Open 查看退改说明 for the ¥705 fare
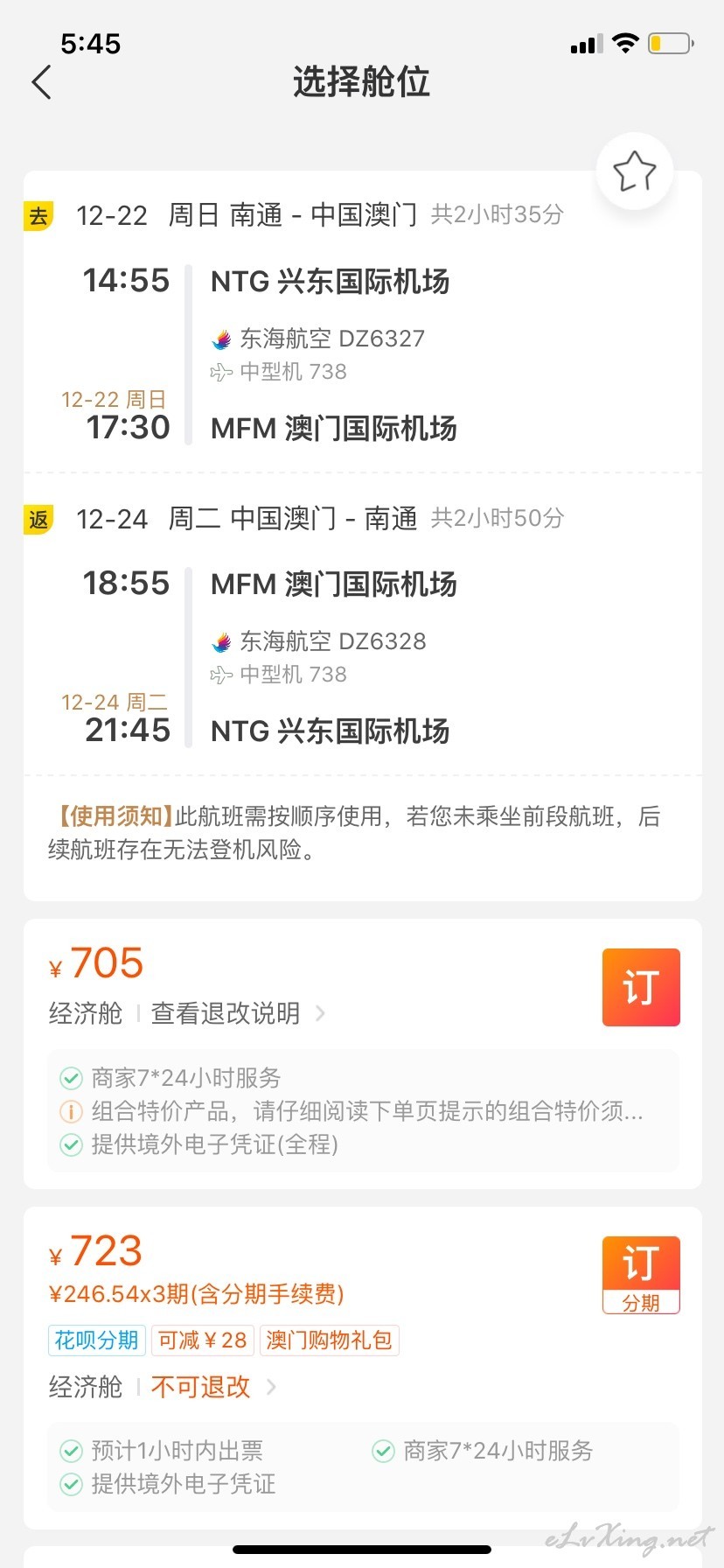This screenshot has width=724, height=1568. [238, 1013]
